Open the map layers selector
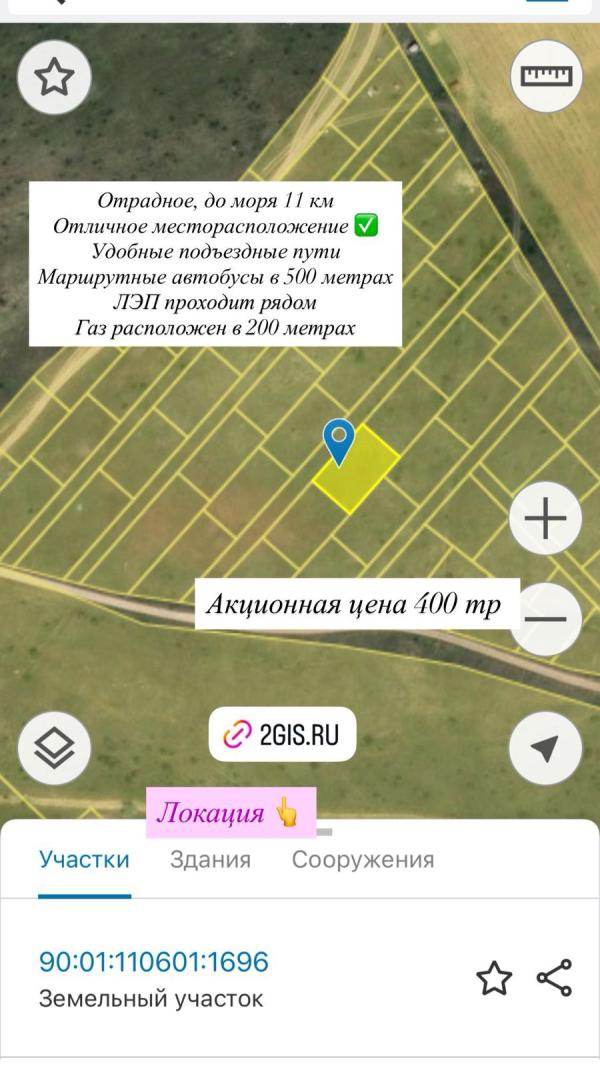 pyautogui.click(x=54, y=747)
